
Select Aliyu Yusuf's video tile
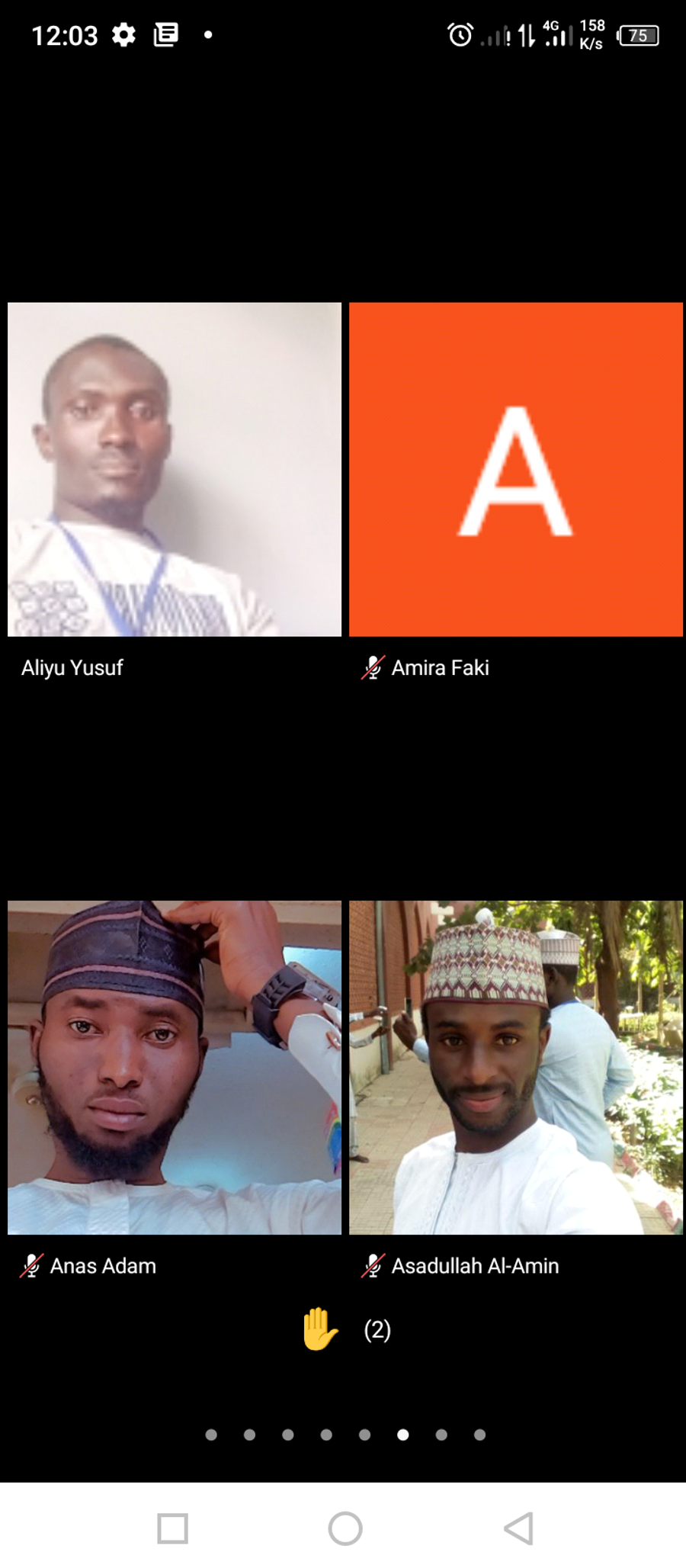point(175,469)
